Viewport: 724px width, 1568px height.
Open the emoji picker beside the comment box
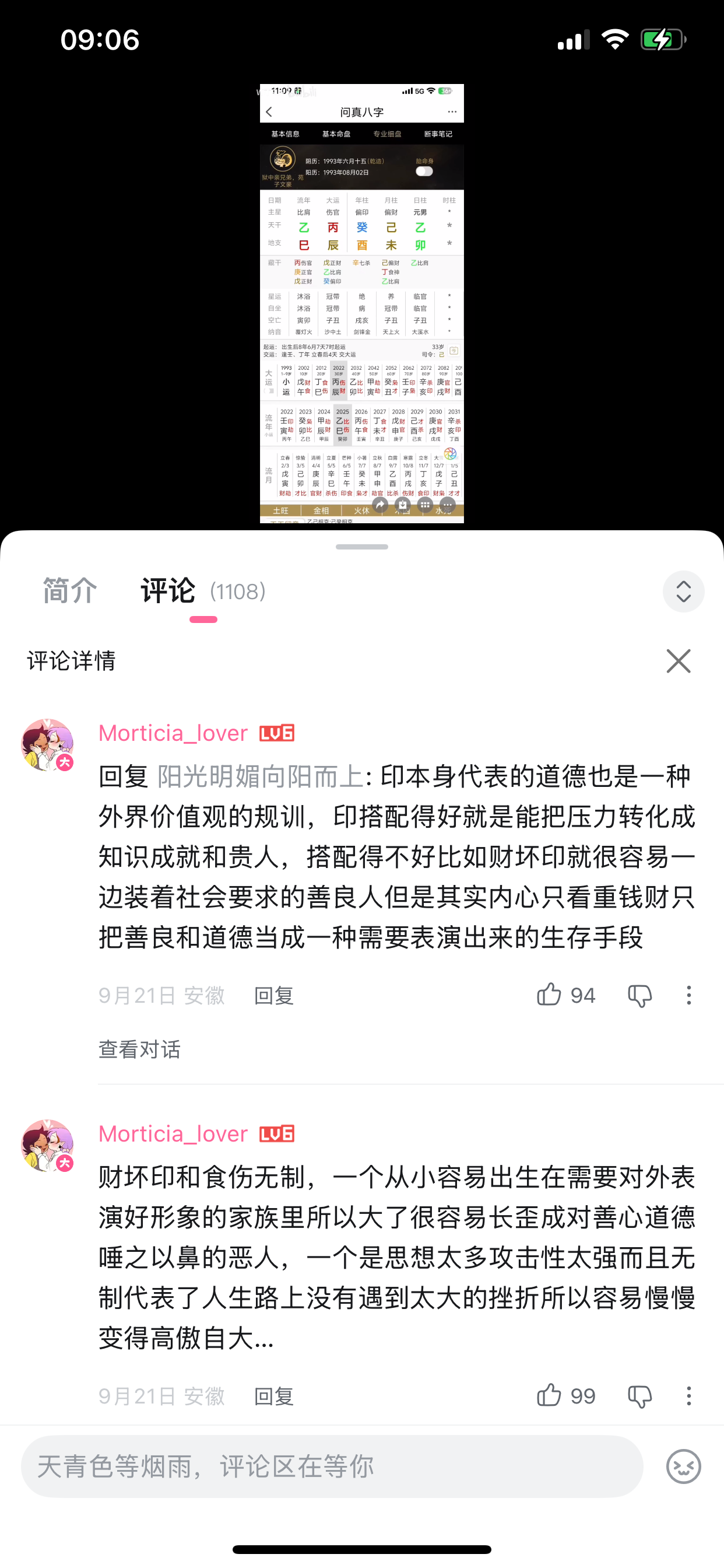pyautogui.click(x=683, y=1466)
